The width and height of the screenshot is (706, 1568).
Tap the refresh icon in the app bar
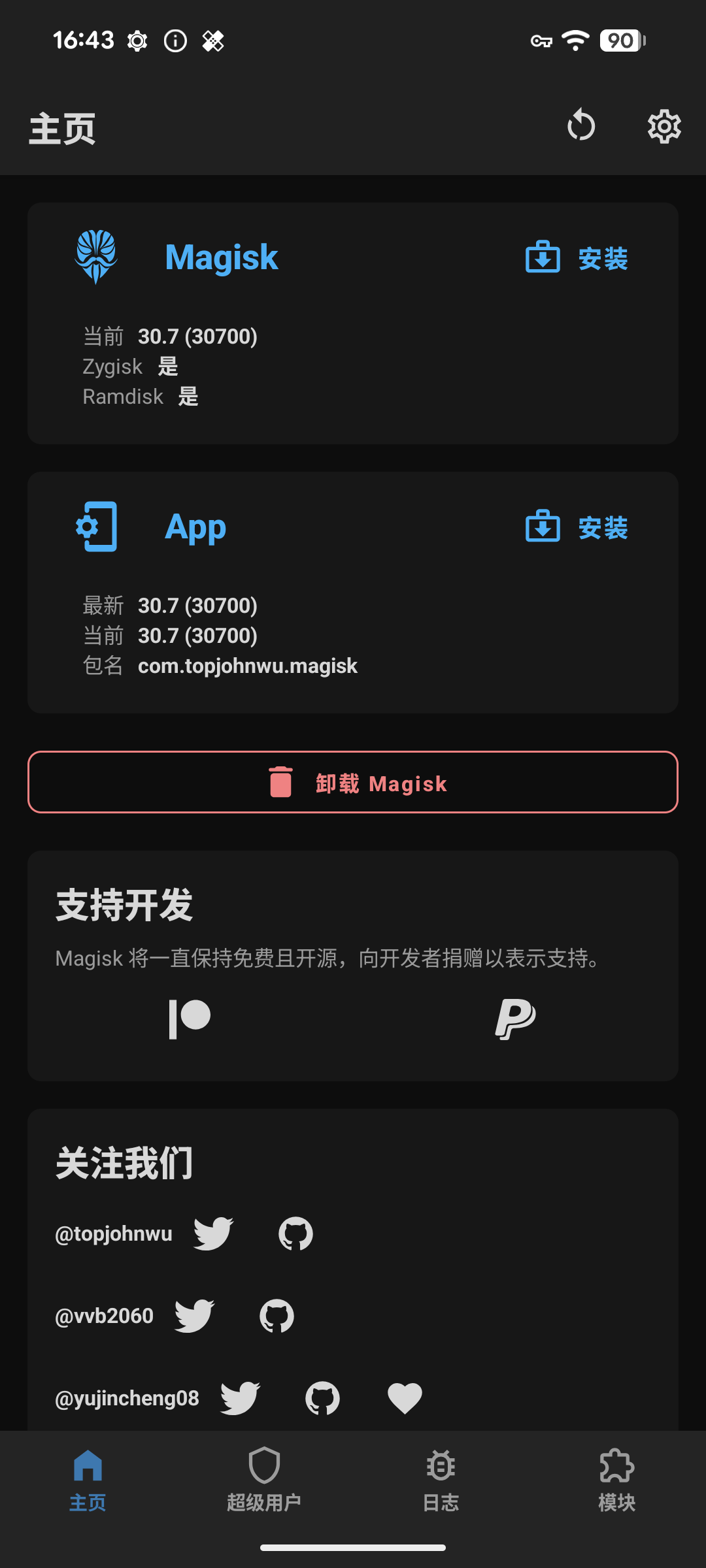tap(580, 126)
